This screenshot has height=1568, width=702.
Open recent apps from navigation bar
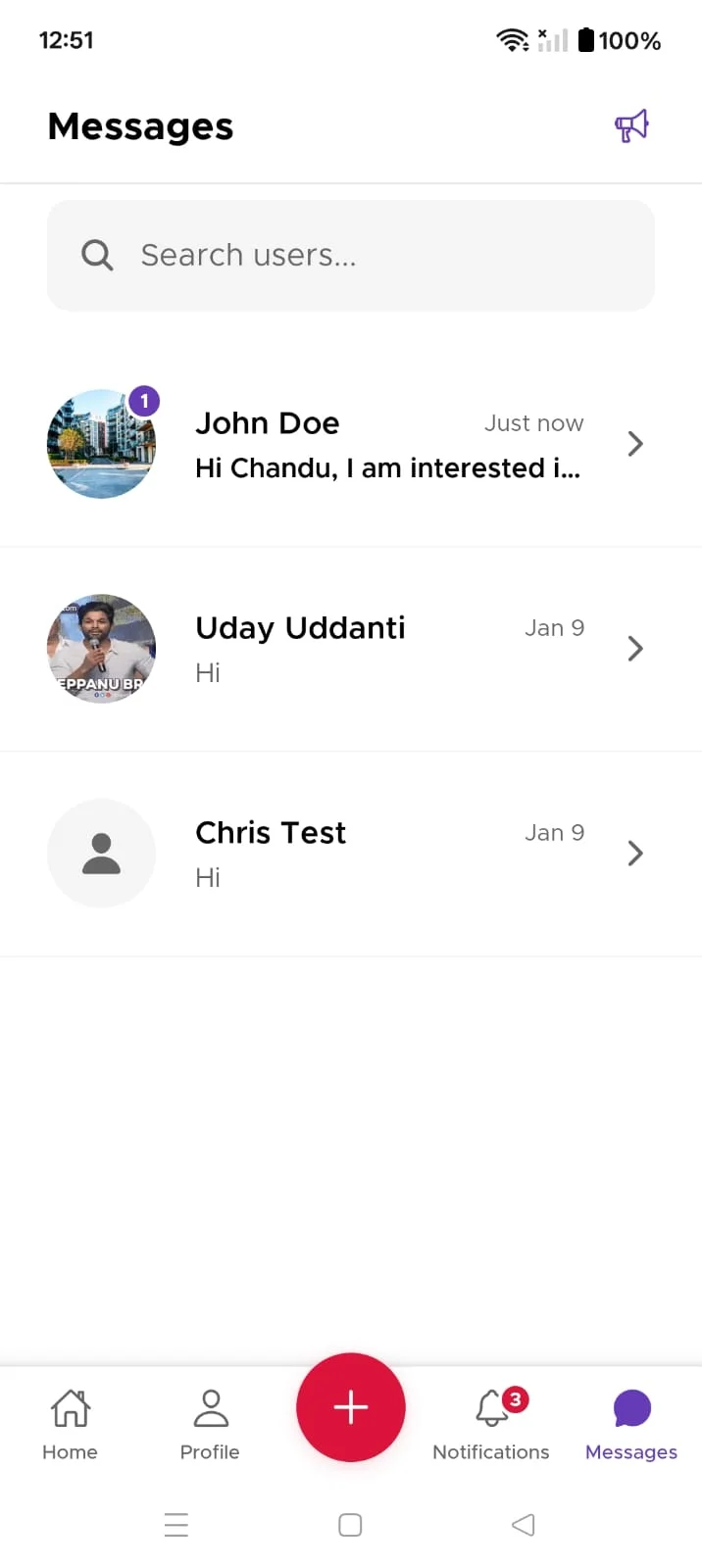coord(176,1525)
